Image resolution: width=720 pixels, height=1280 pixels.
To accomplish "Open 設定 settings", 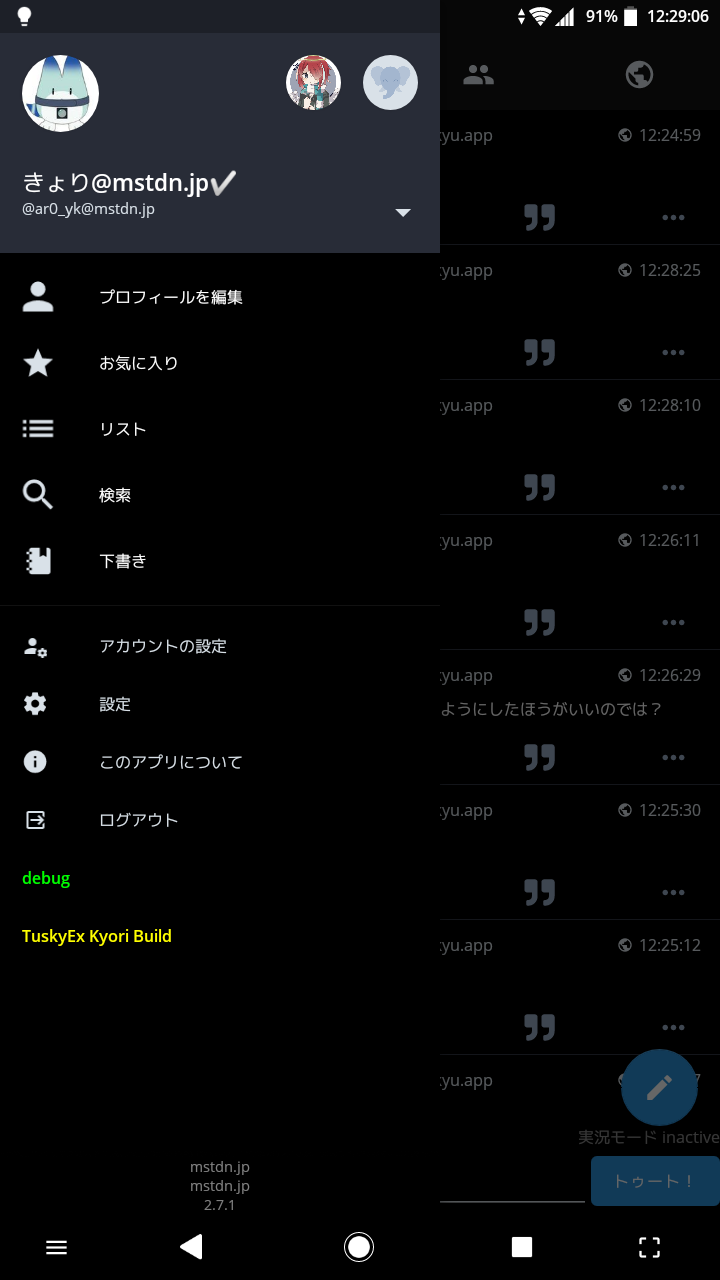I will coord(220,704).
